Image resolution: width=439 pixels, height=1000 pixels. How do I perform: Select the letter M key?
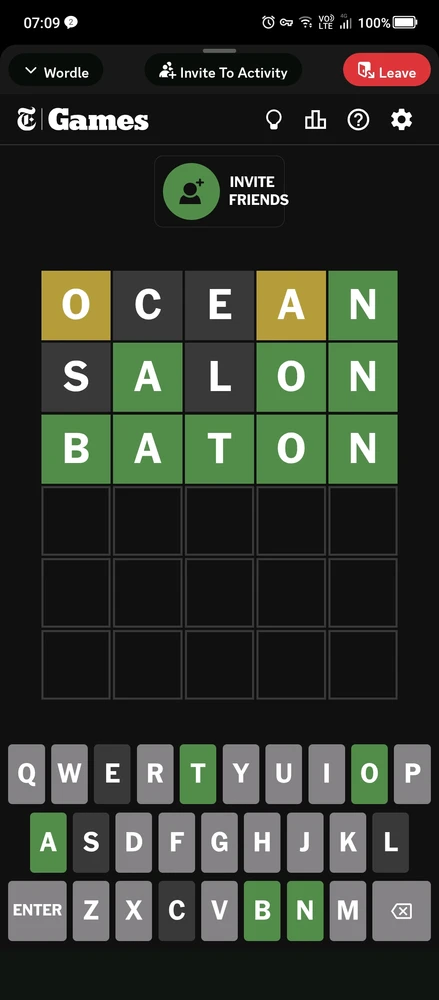[348, 911]
